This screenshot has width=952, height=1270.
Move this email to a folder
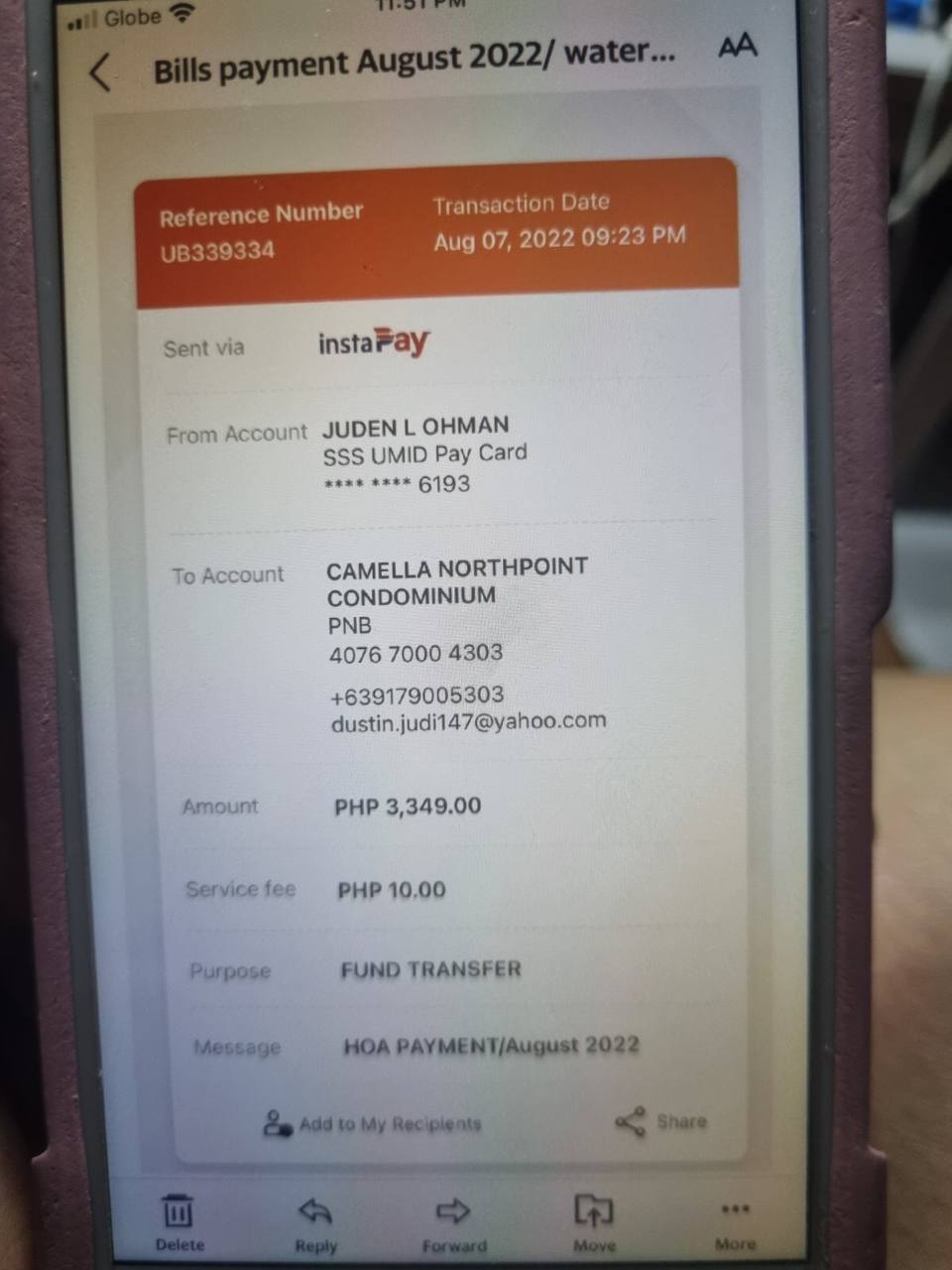593,1222
